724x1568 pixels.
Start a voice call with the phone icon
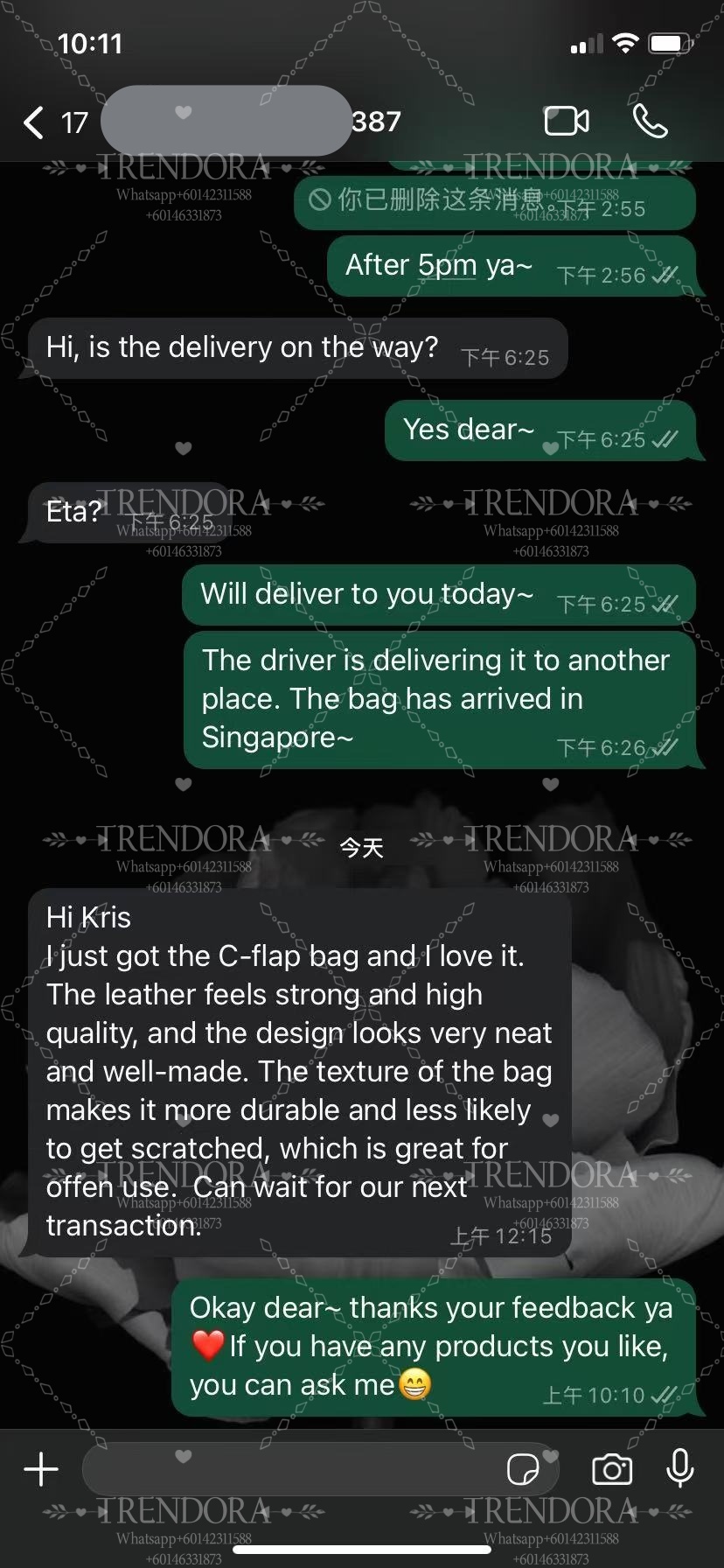pos(652,122)
